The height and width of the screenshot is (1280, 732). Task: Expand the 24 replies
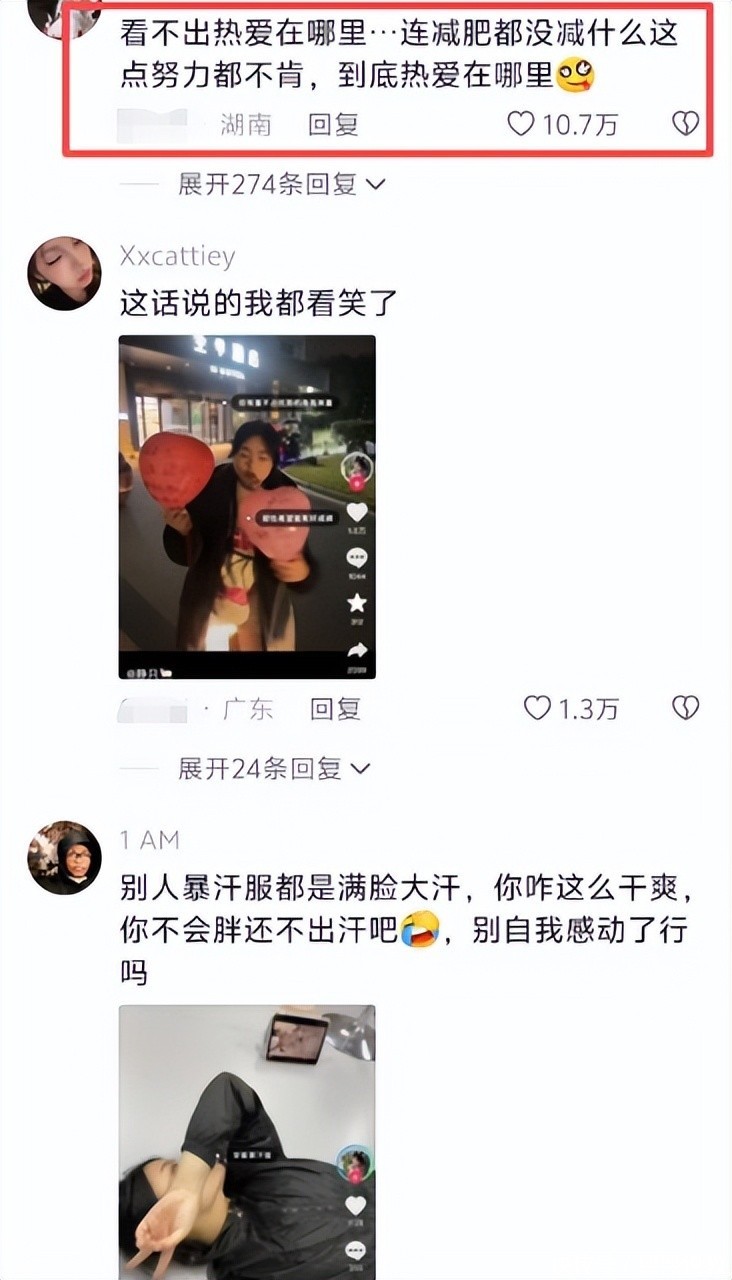click(274, 769)
